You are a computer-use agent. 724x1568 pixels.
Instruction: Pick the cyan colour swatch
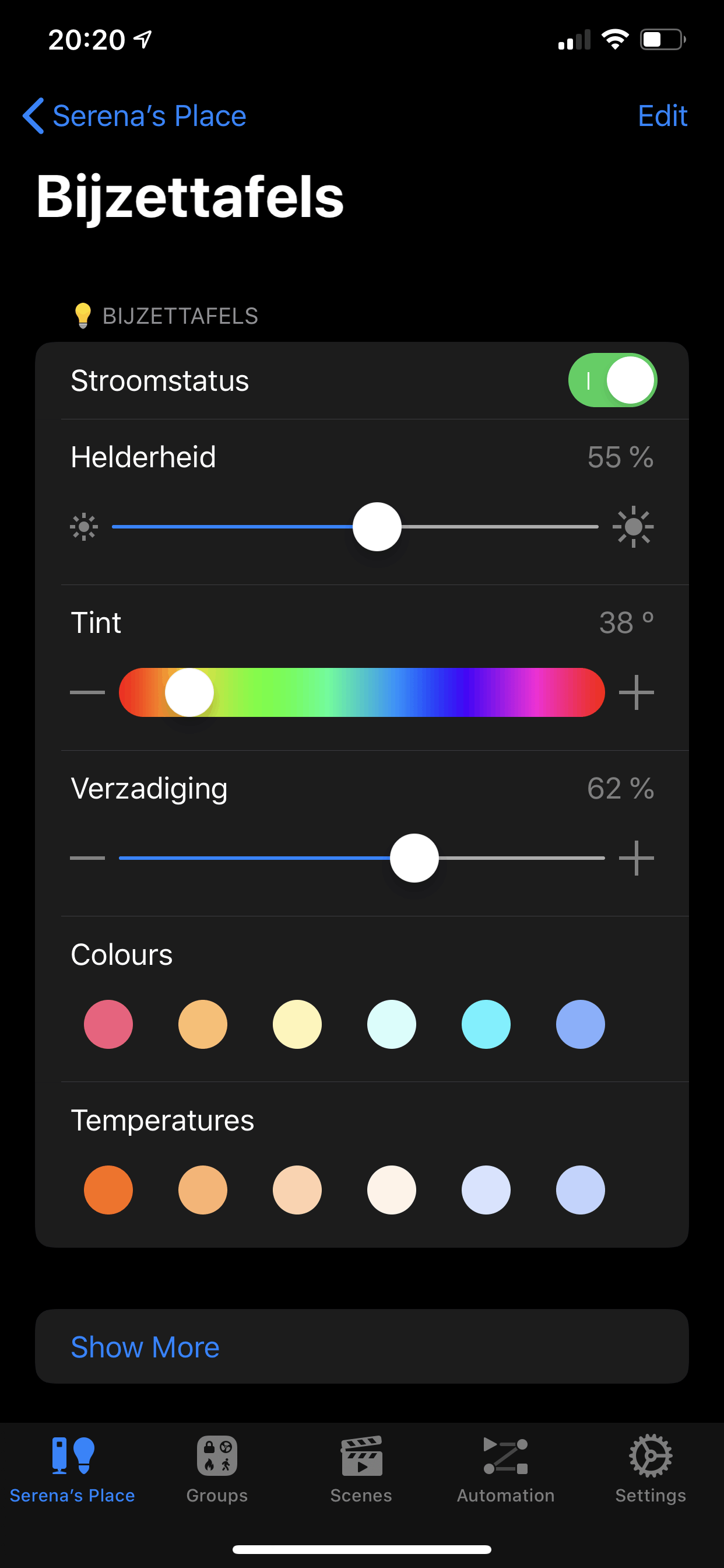click(486, 1024)
